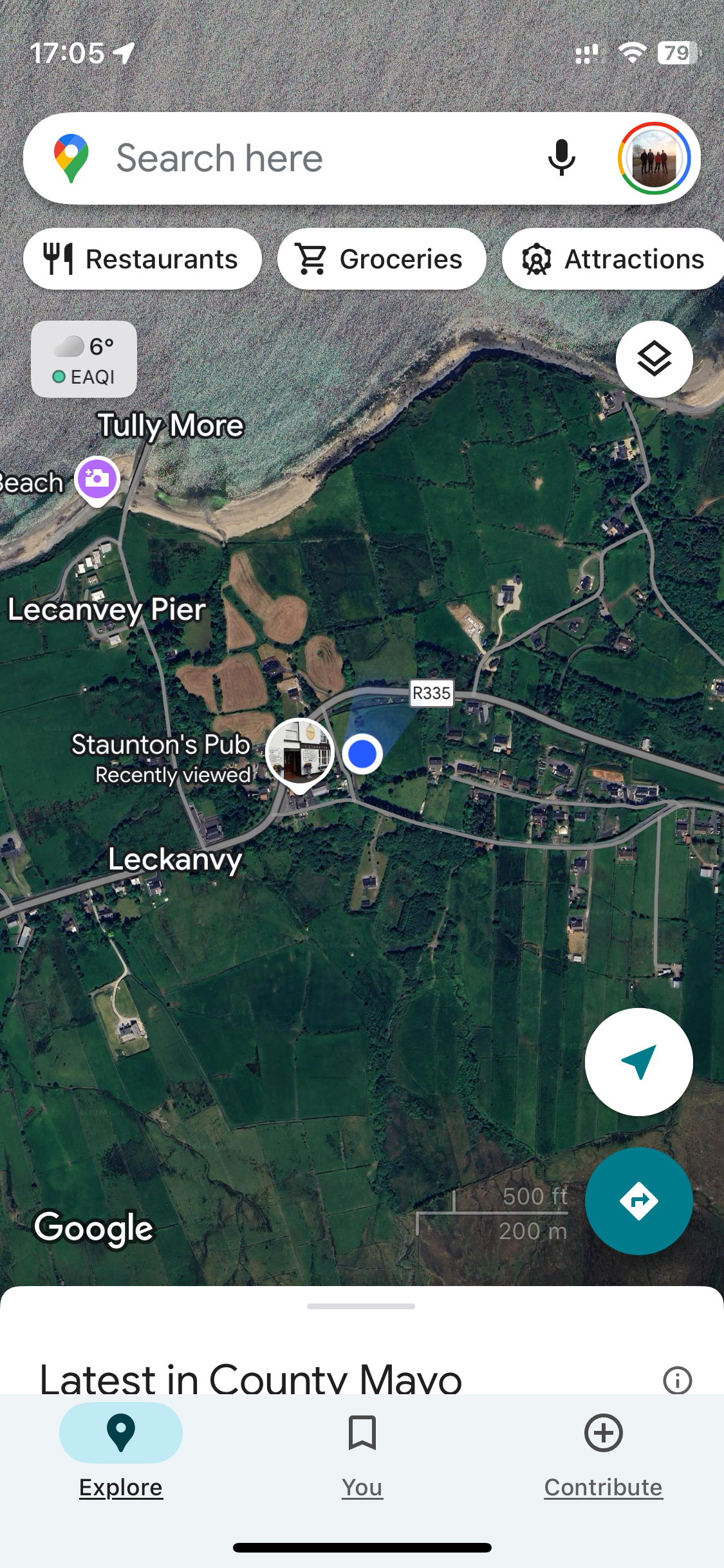Screen dimensions: 724x1568
Task: Filter the map by Groceries
Action: (381, 259)
